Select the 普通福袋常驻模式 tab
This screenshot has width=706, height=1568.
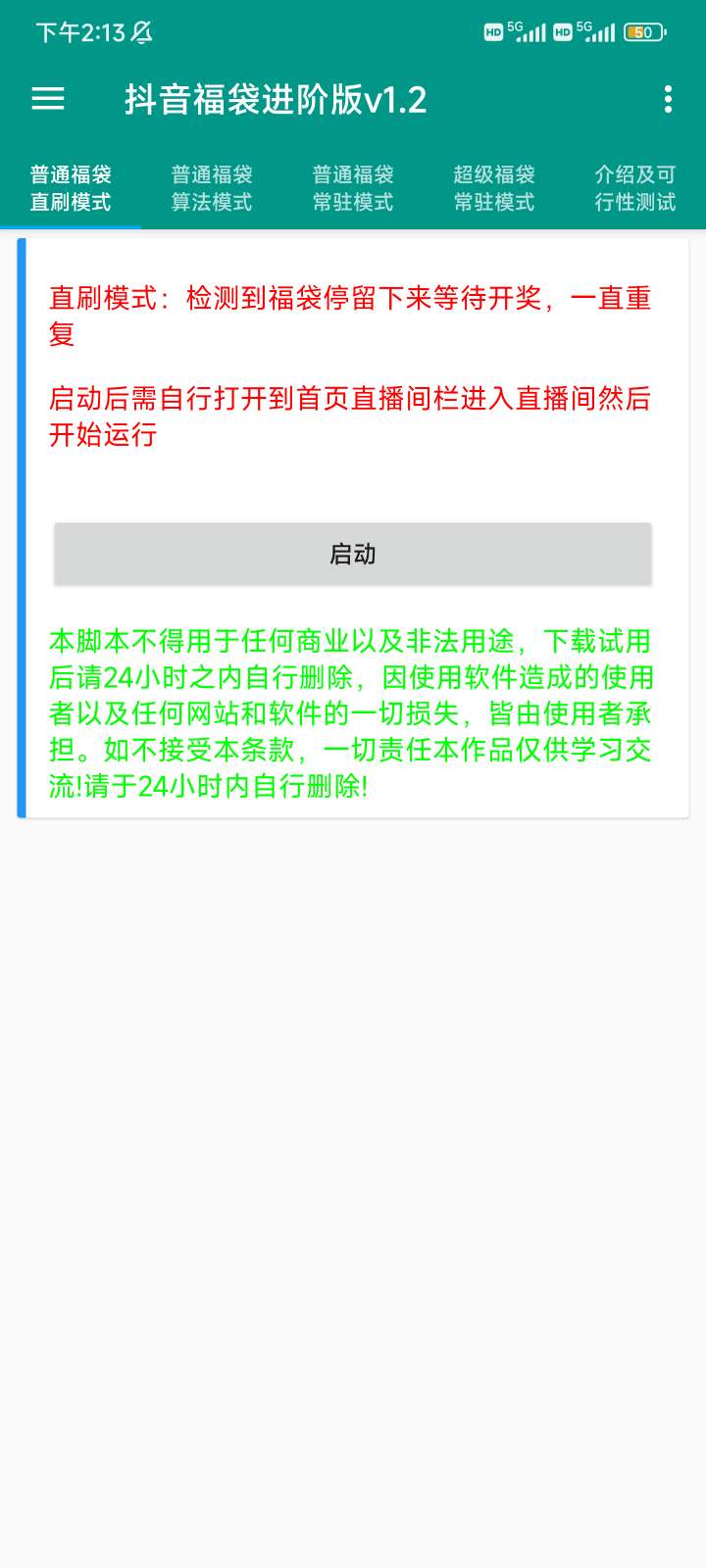(x=353, y=188)
